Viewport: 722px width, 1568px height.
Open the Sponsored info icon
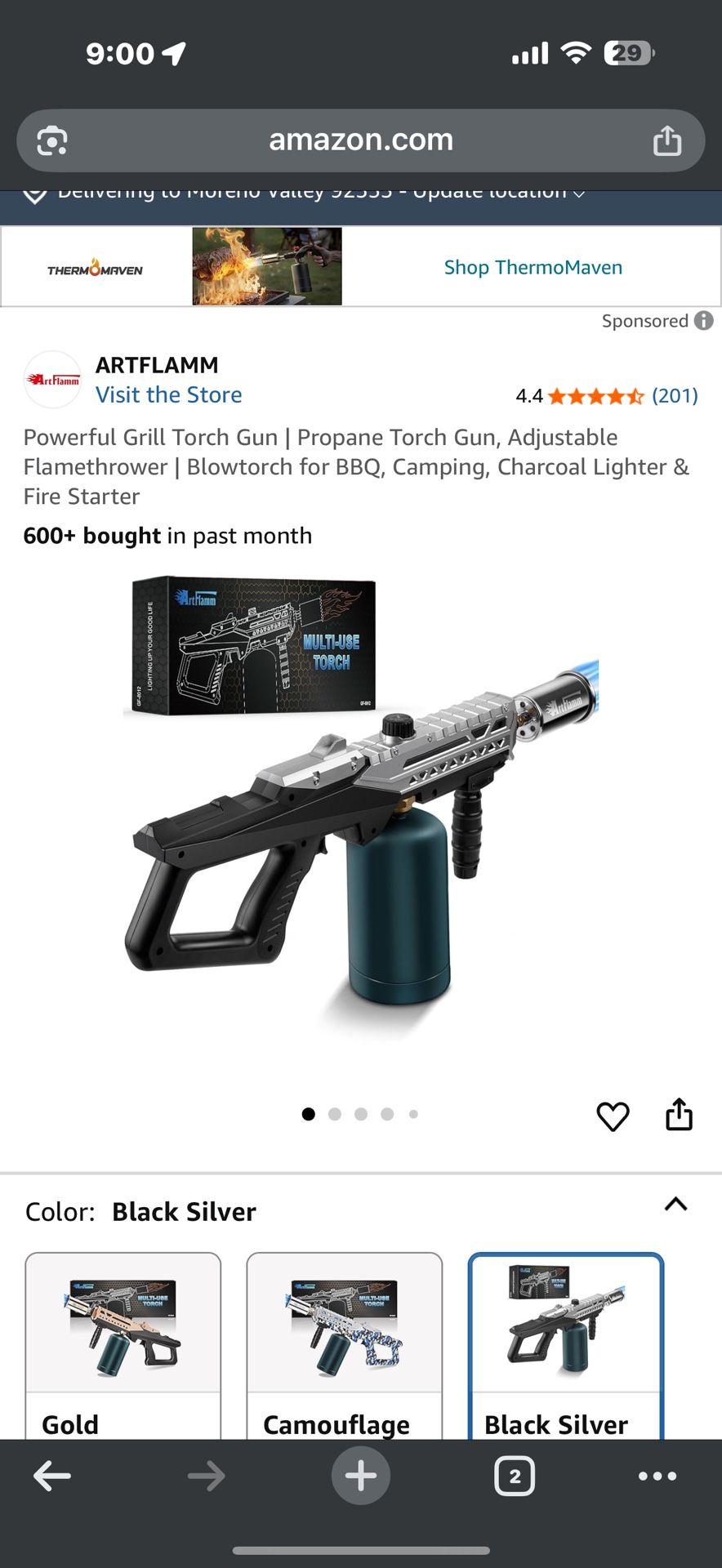pos(703,321)
